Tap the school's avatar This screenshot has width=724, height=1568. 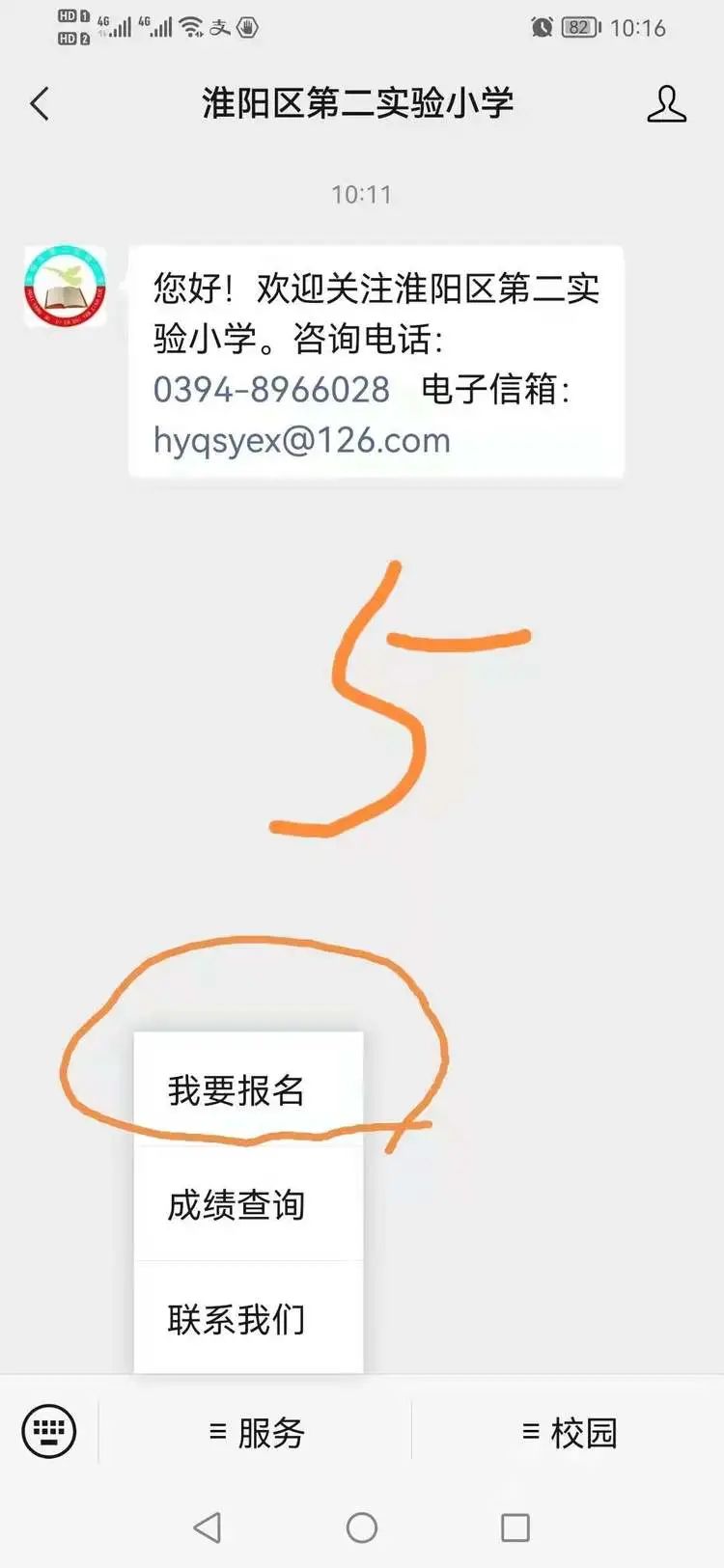tap(65, 287)
